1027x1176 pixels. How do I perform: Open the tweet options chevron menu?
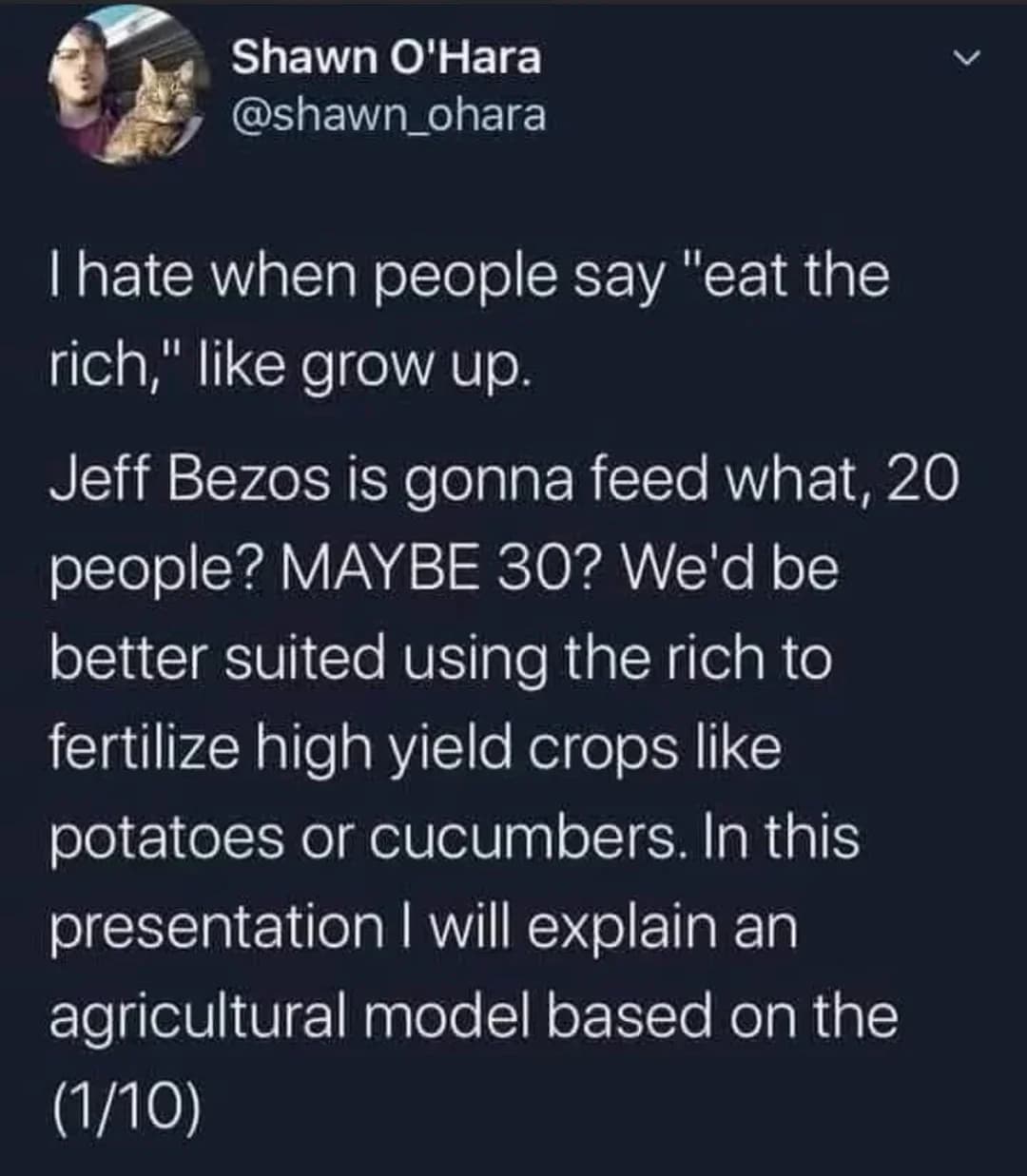point(966,61)
